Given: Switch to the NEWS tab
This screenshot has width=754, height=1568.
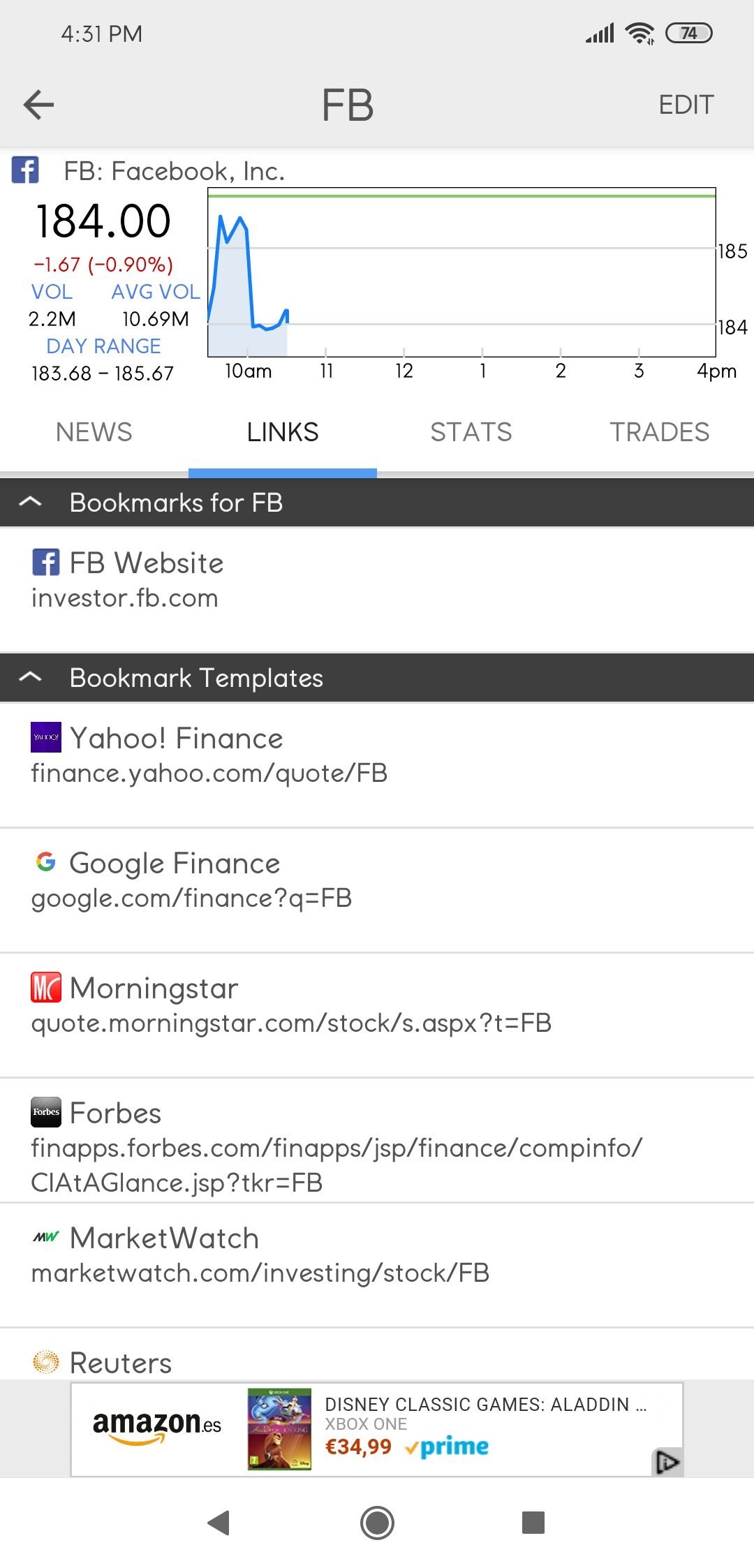Looking at the screenshot, I should (94, 432).
